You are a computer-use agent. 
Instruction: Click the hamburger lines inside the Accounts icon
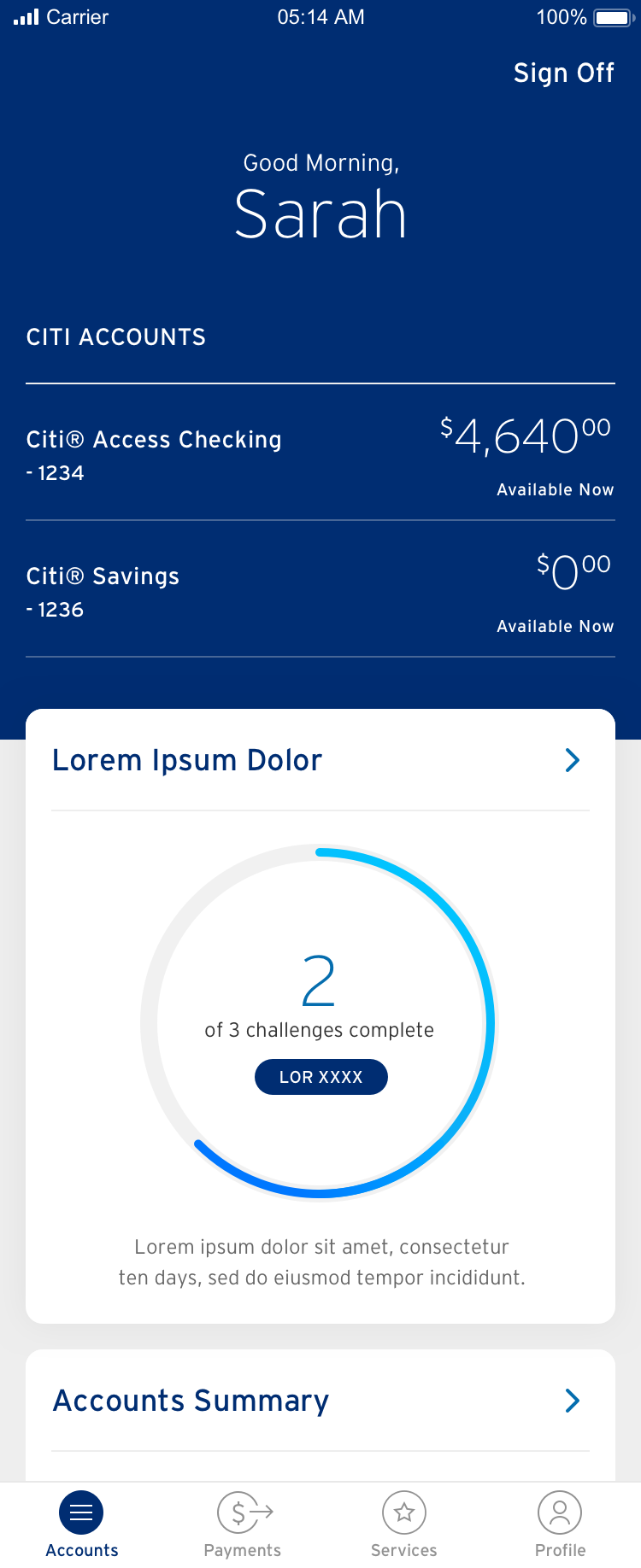[81, 1512]
